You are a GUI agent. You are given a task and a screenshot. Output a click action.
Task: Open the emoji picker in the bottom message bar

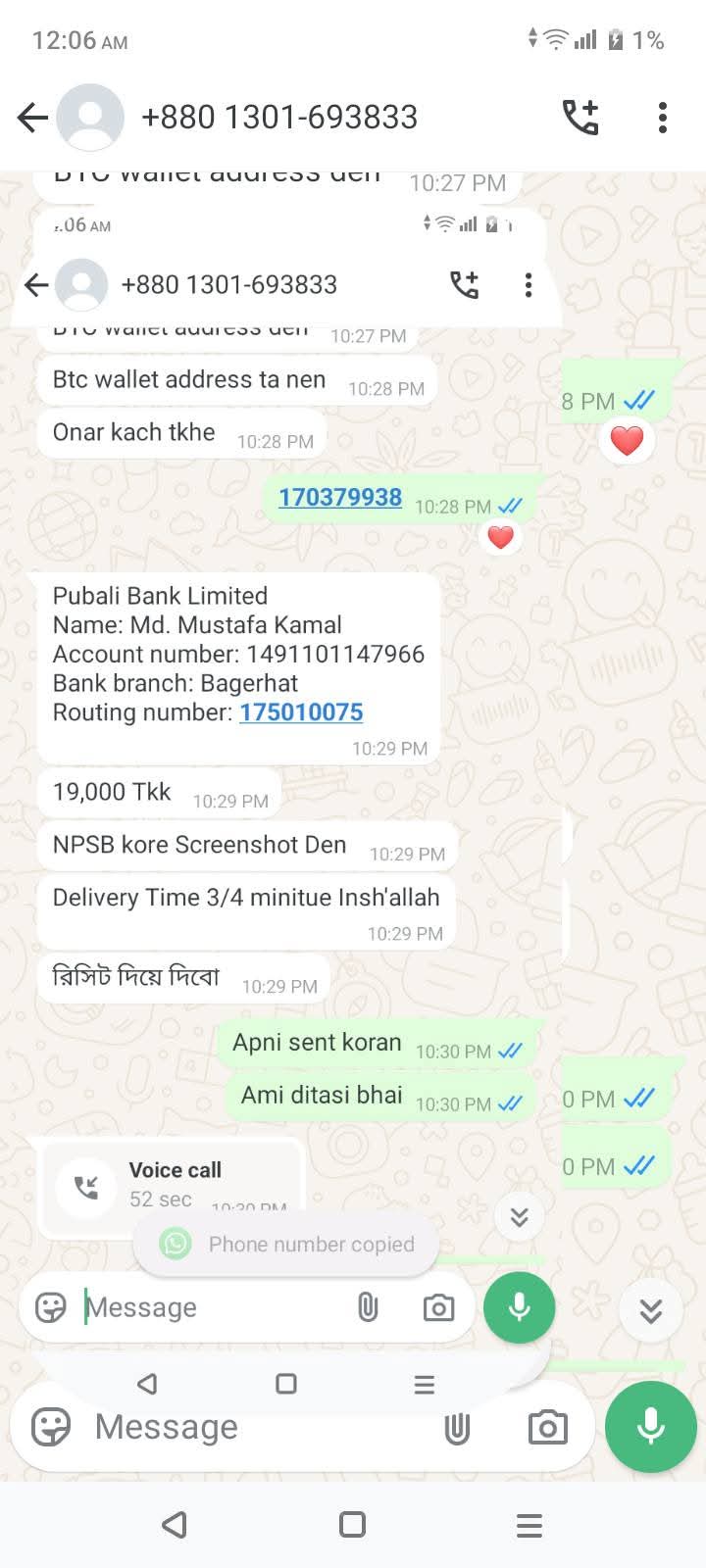pos(51,1427)
